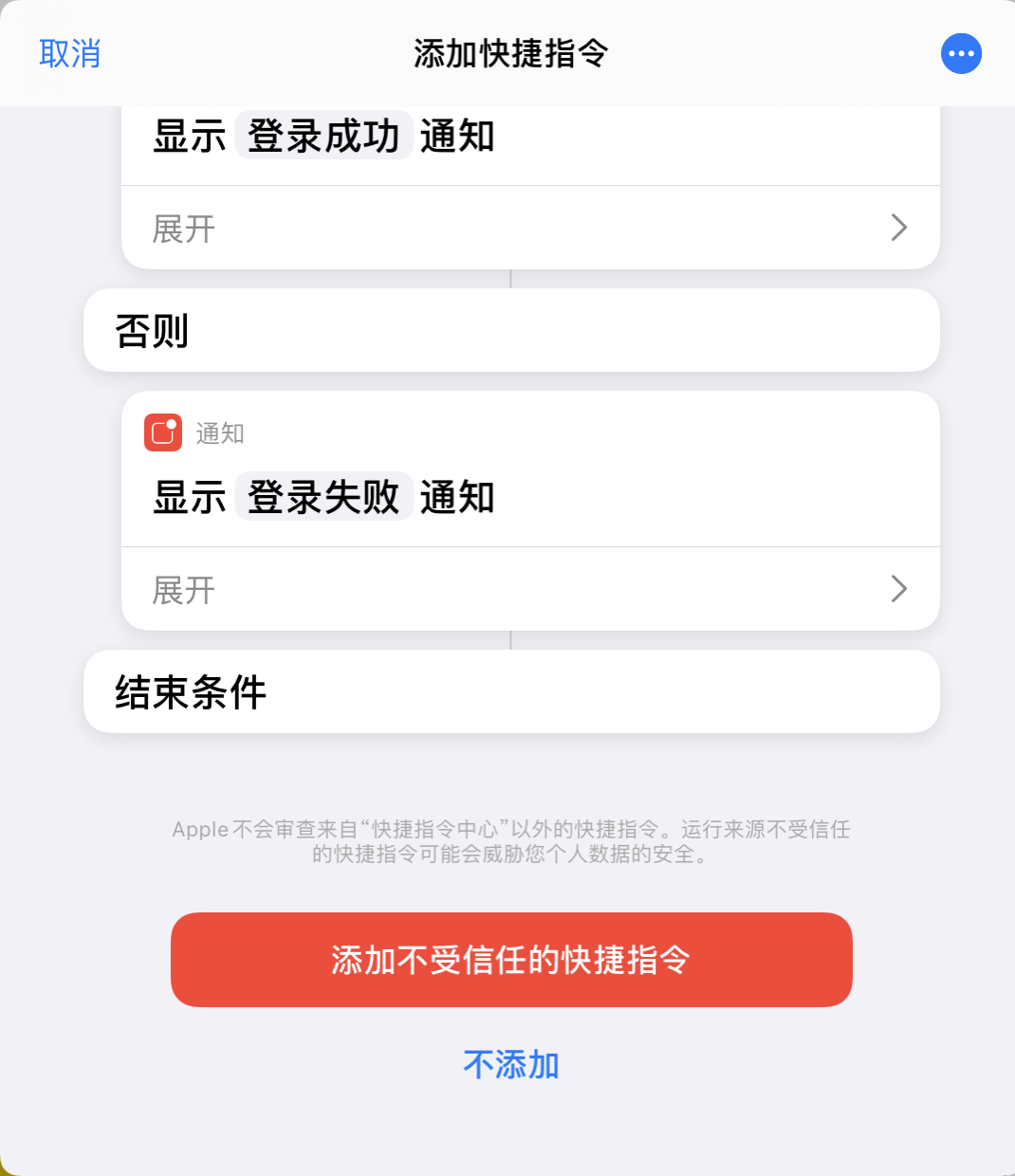1015x1176 pixels.
Task: Expand the 登录成功 notification action
Action: coord(529,228)
